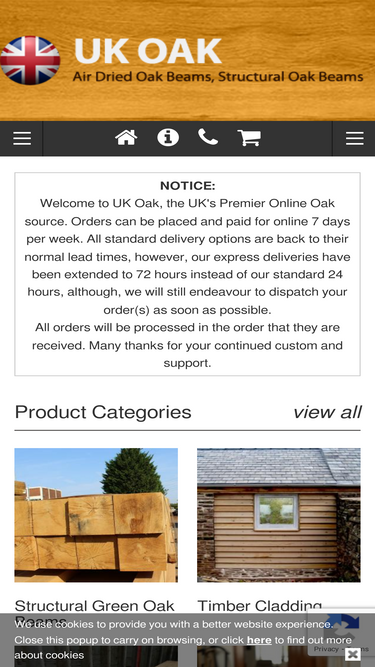Tap the UK Oak header logo

pyautogui.click(x=182, y=60)
